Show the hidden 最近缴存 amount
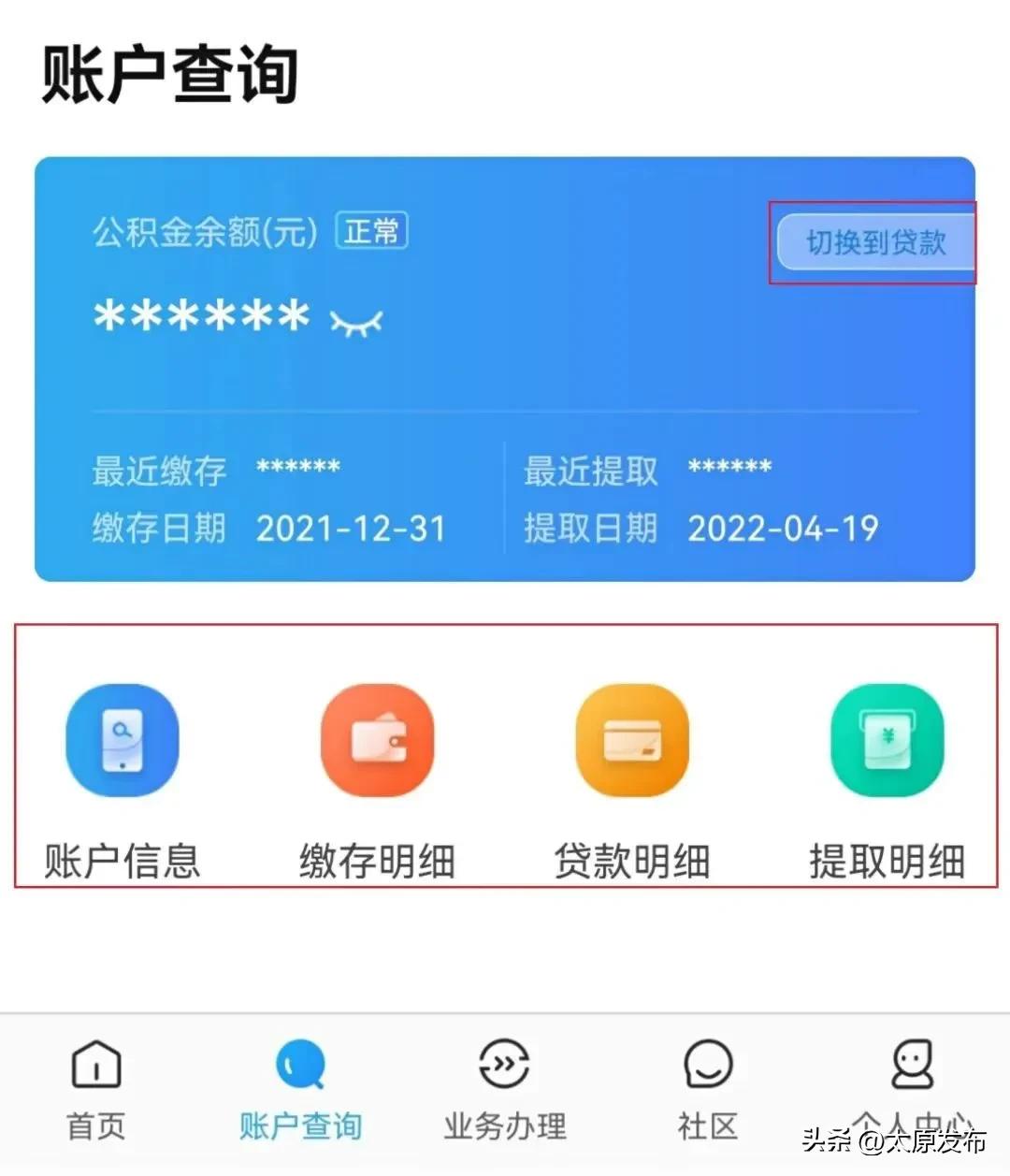Viewport: 1010px width, 1176px height. 299,471
